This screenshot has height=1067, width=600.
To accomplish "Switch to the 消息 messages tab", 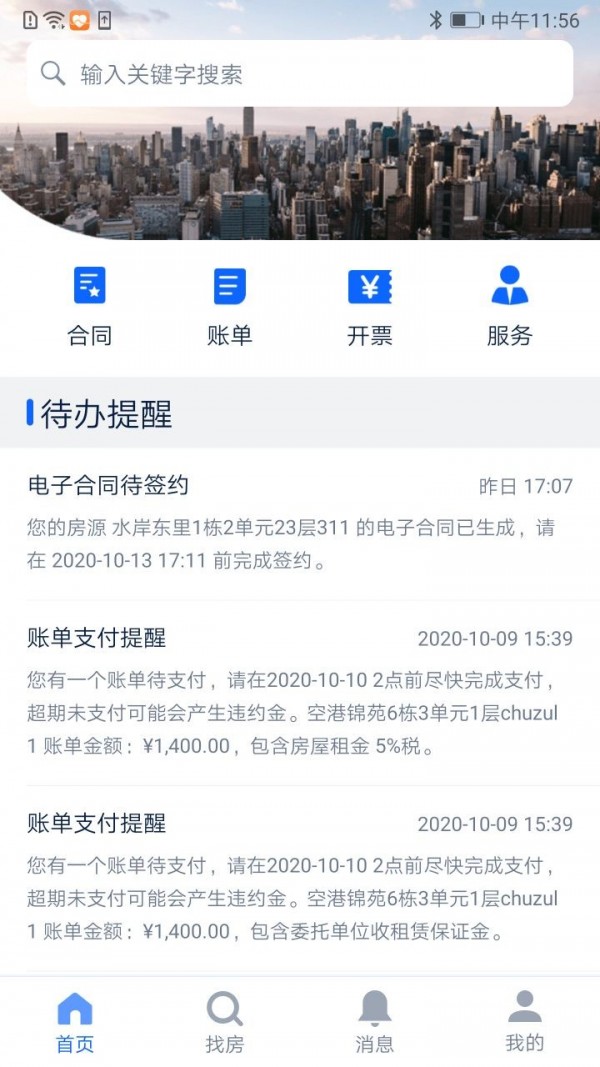I will pos(375,1022).
